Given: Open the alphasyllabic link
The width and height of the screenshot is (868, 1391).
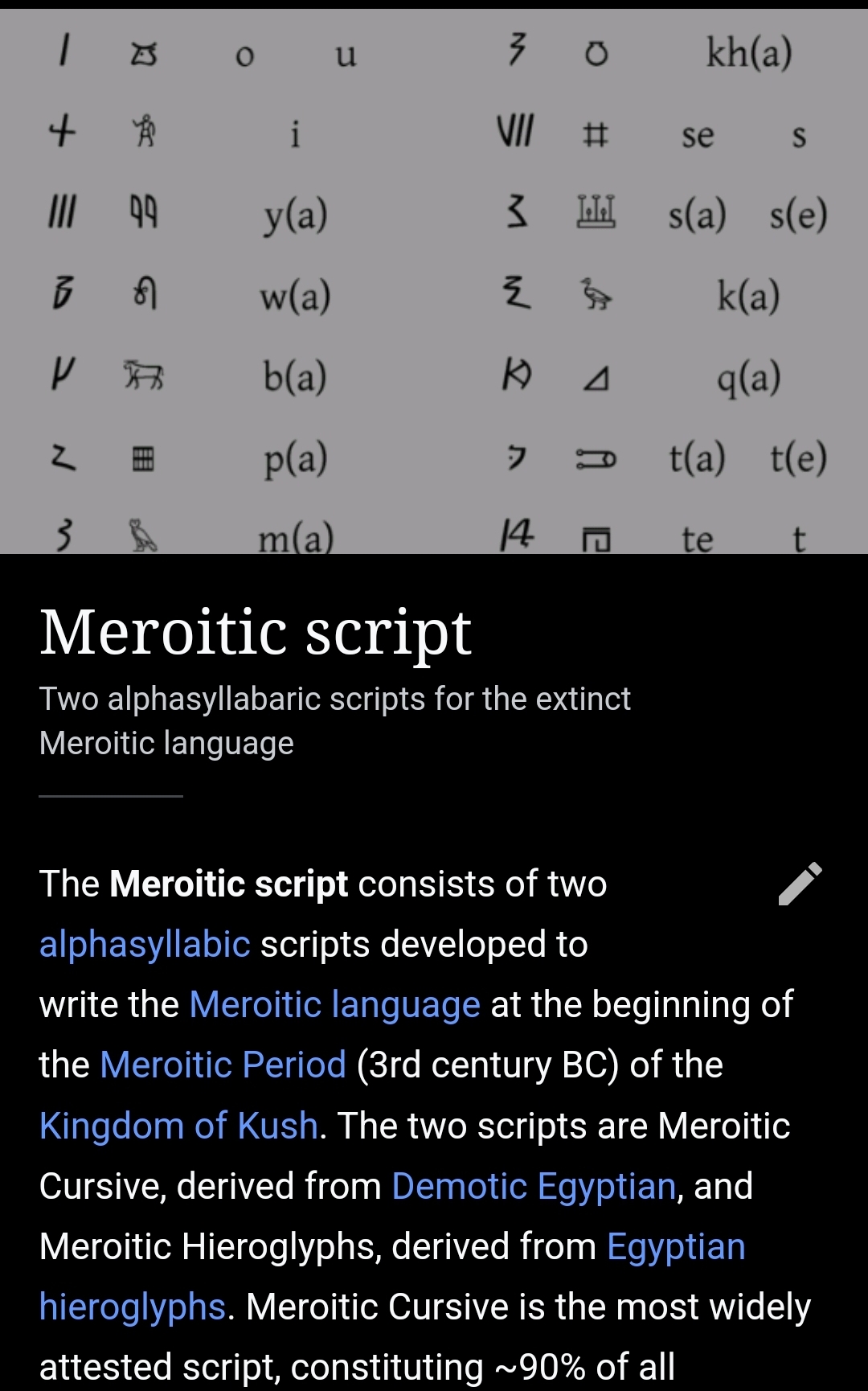Looking at the screenshot, I should point(145,944).
